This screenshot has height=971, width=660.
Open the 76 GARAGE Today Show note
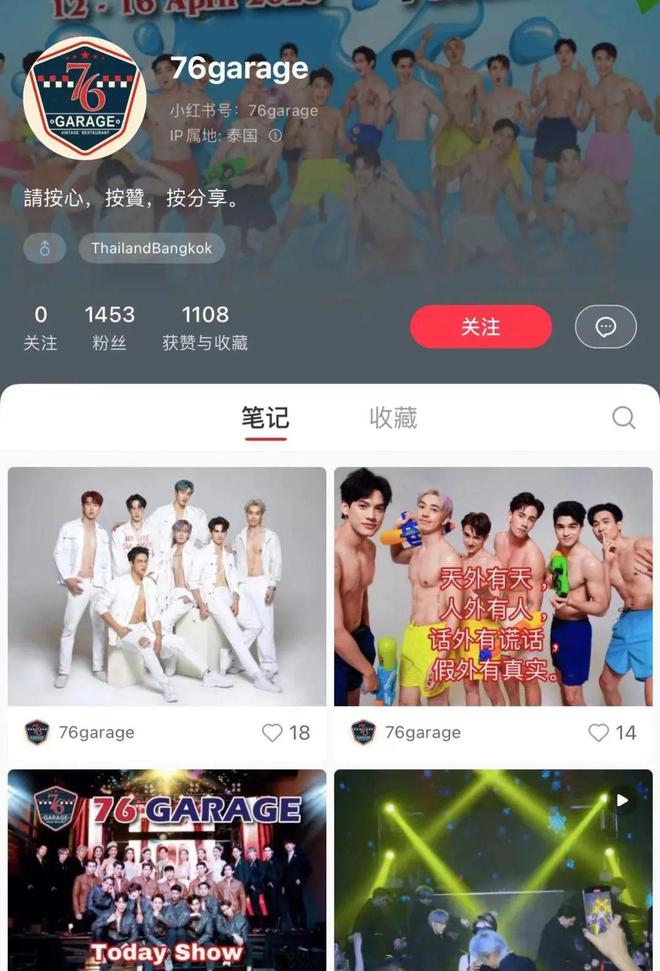(x=167, y=870)
